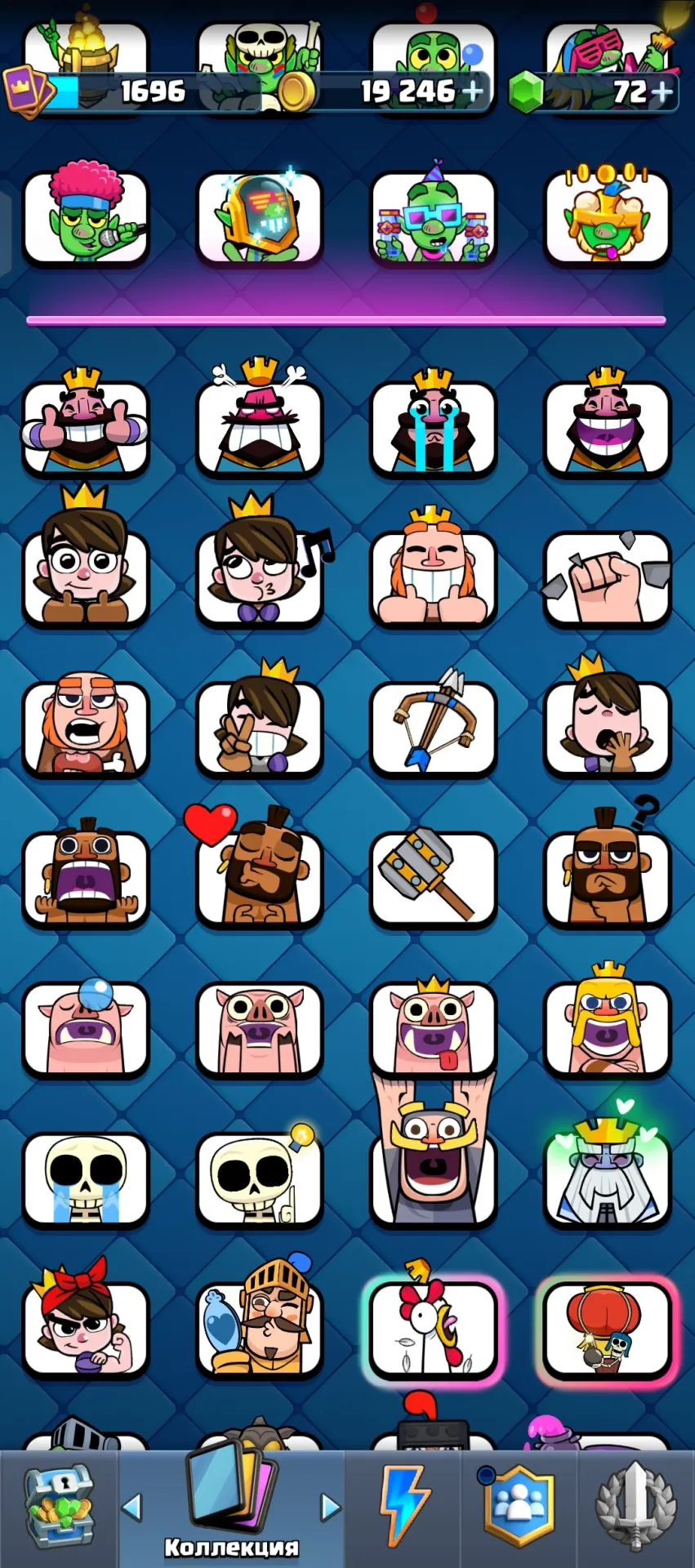695x1568 pixels.
Task: Tap the plus button to buy gems
Action: (662, 91)
